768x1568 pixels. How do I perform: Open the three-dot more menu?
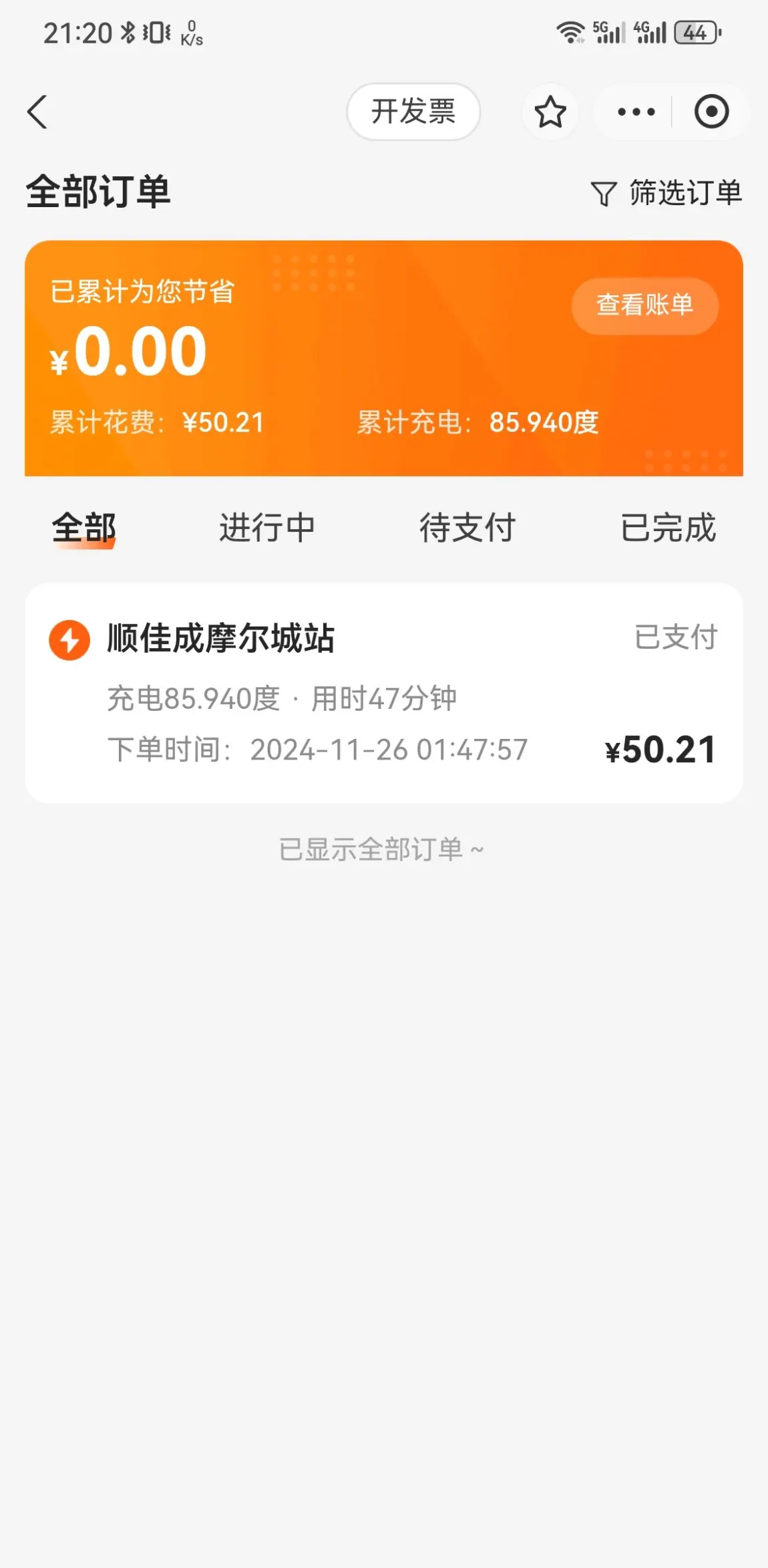click(x=636, y=112)
